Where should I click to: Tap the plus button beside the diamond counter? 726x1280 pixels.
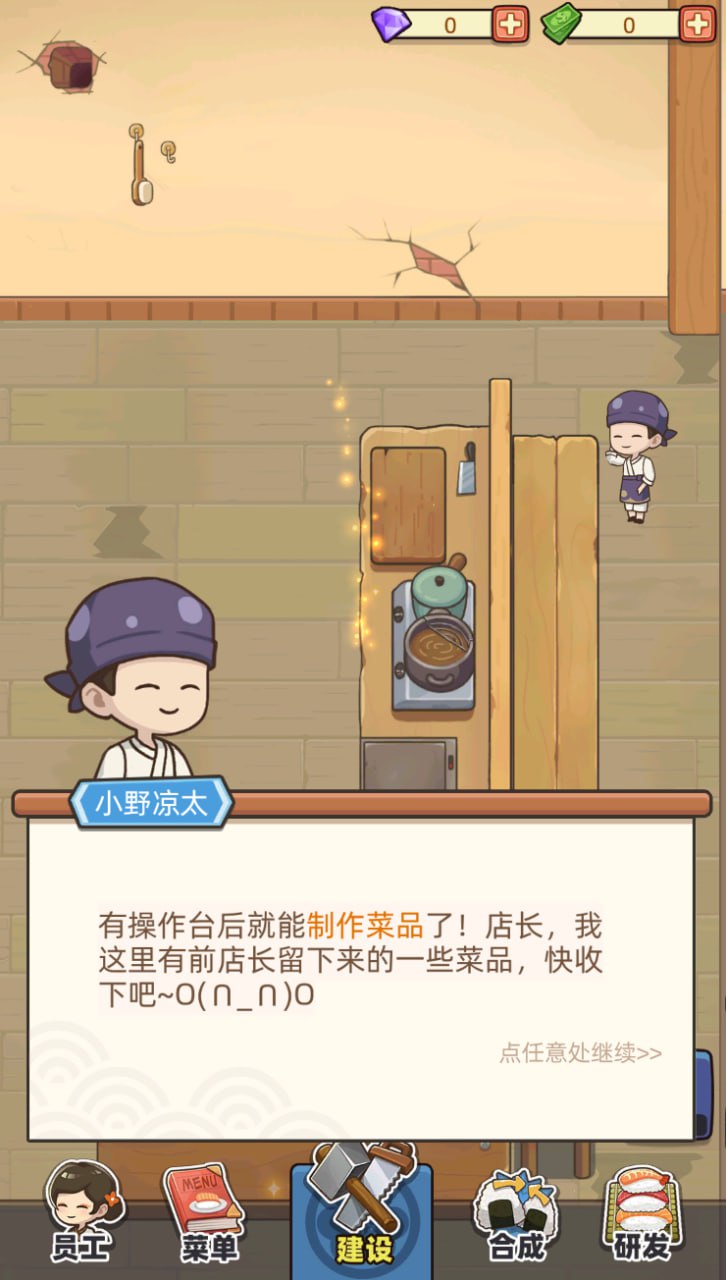click(510, 23)
